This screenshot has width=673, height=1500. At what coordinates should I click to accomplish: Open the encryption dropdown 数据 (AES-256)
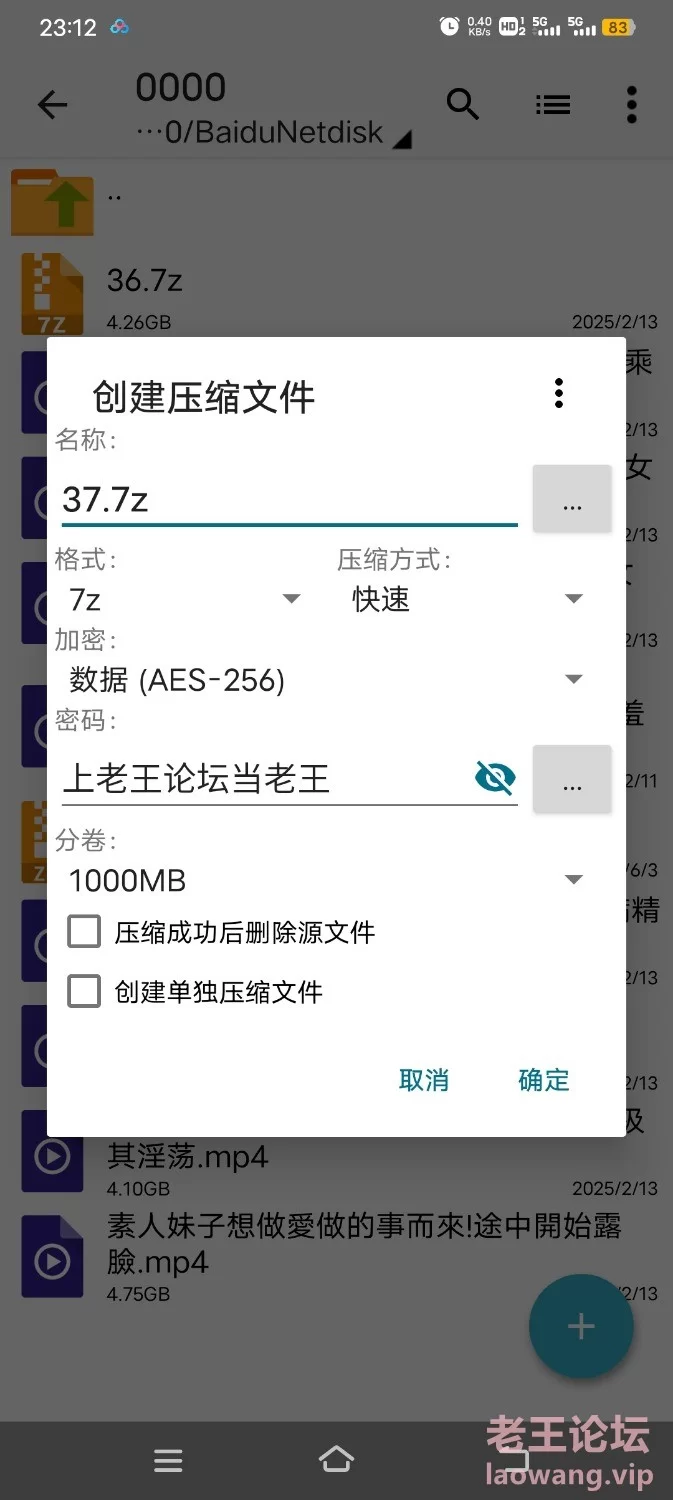324,680
